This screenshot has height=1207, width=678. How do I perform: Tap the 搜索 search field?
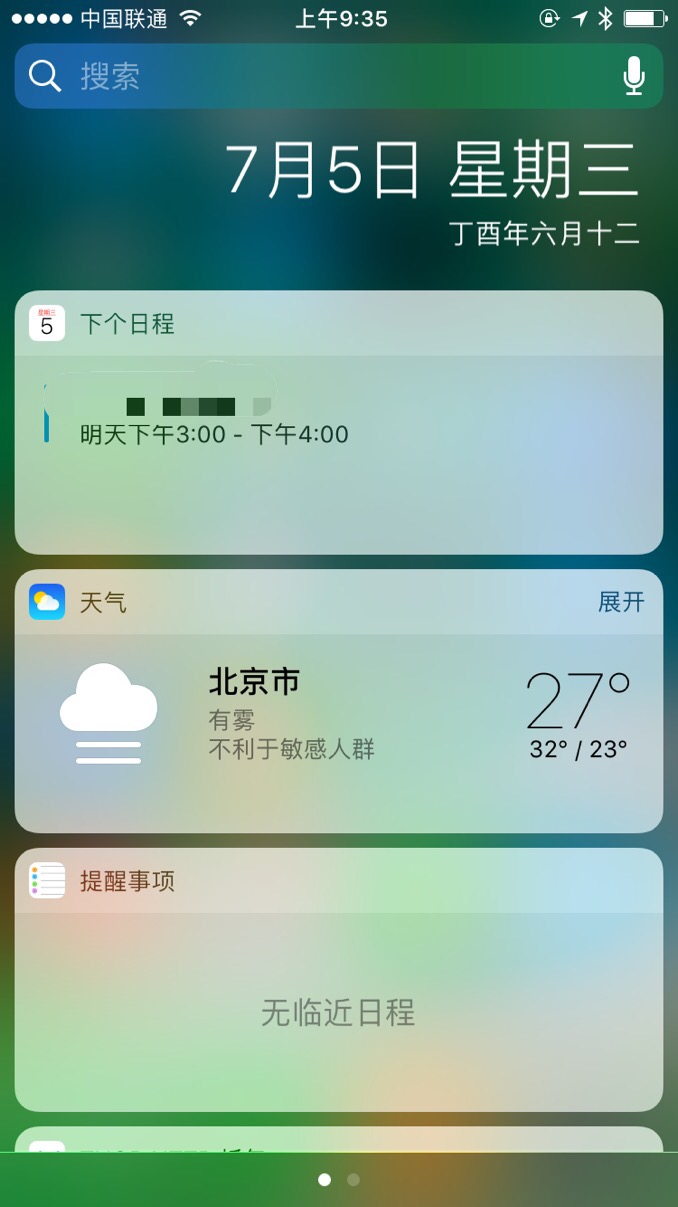[338, 76]
